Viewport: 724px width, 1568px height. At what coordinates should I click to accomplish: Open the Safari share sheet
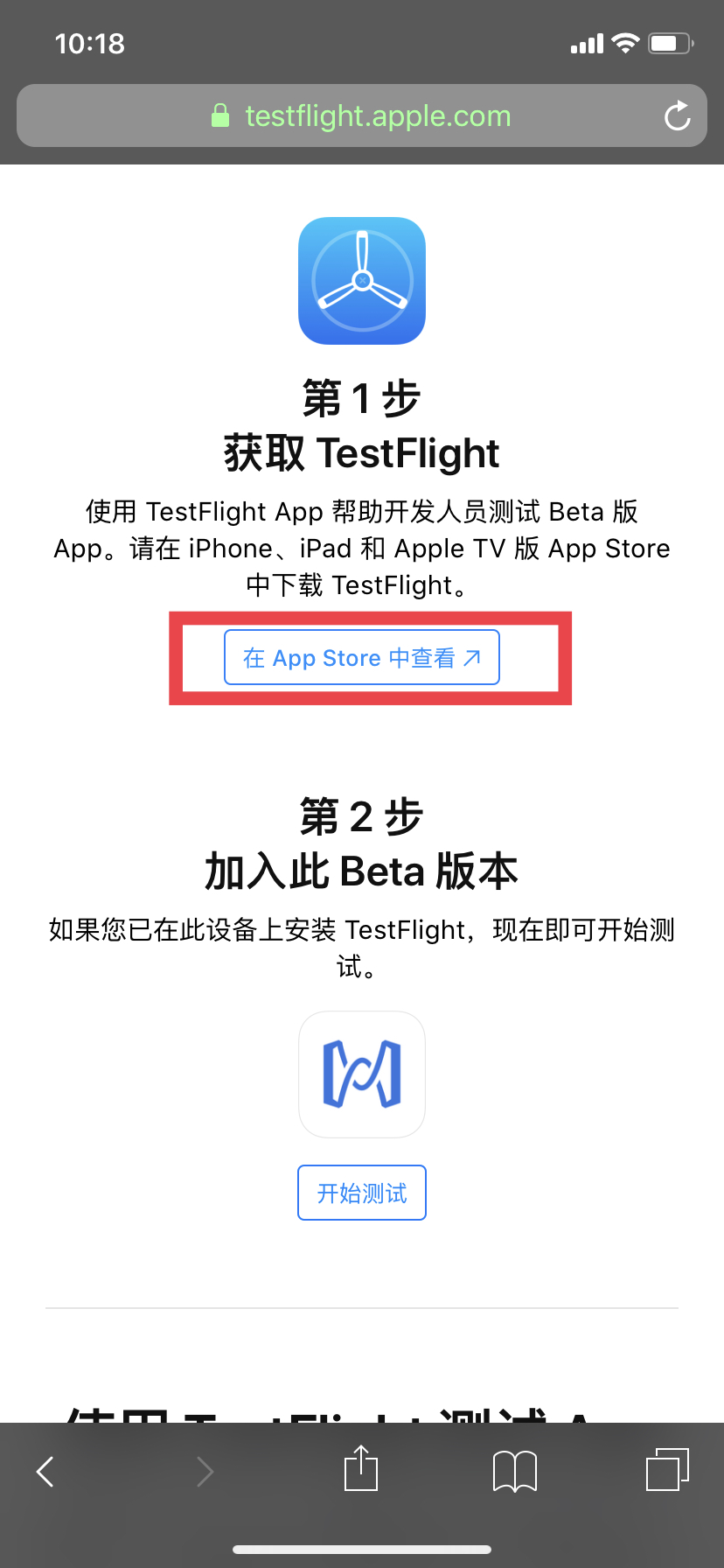pos(361,1469)
